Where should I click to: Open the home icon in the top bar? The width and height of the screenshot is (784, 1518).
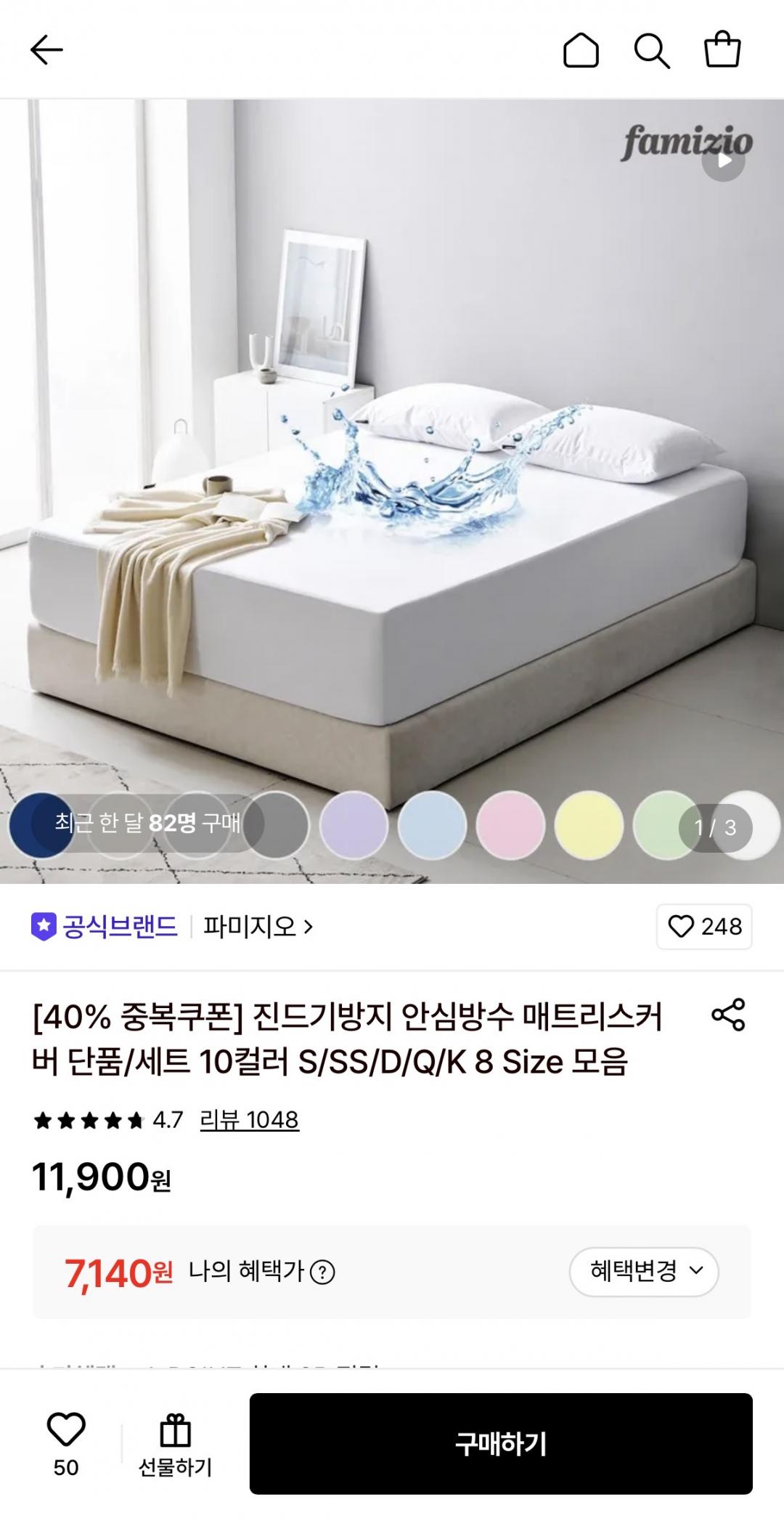581,50
